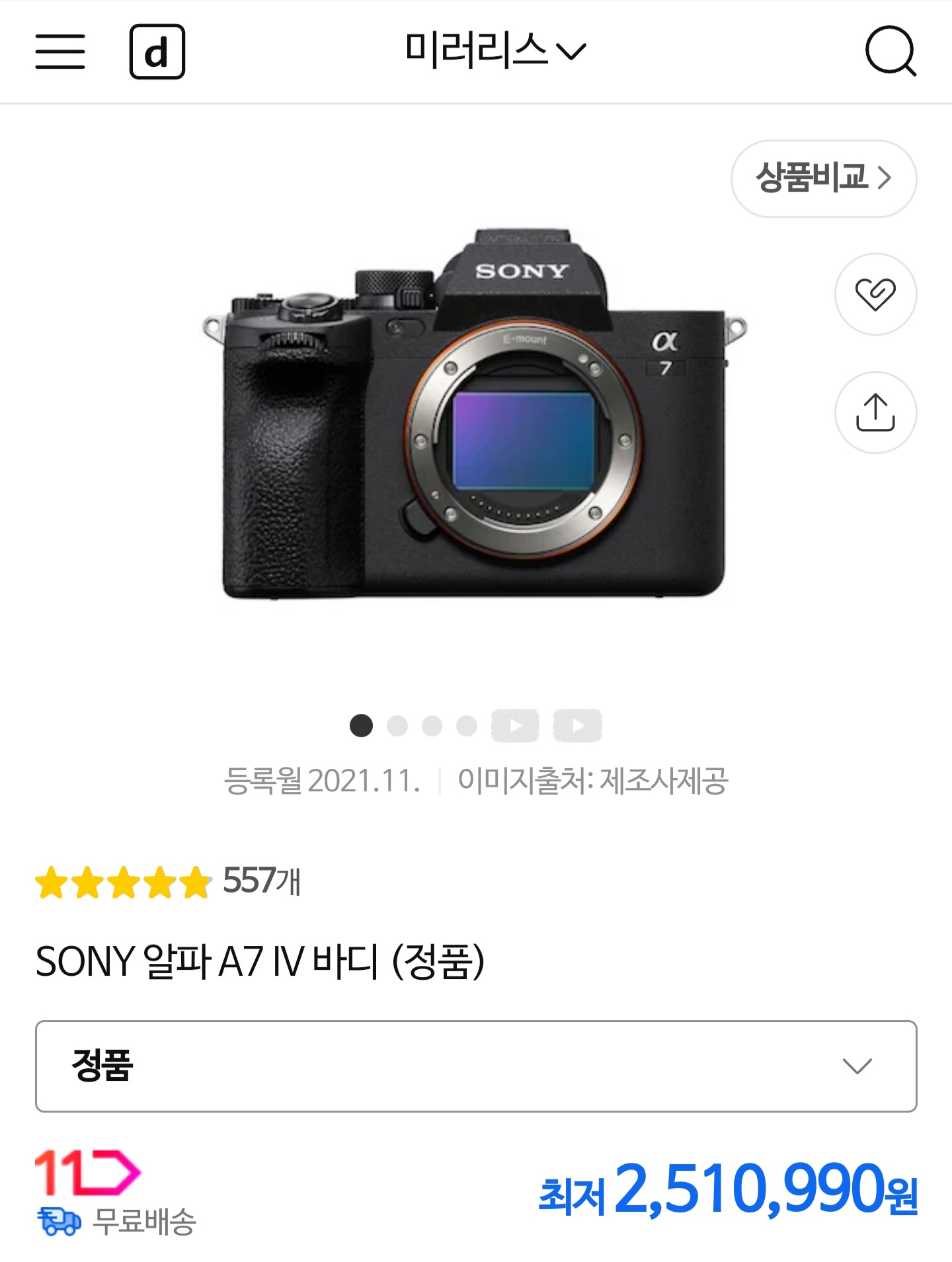Viewport: 952px width, 1262px height.
Task: Add product to wishlist with heart icon
Action: pos(875,294)
